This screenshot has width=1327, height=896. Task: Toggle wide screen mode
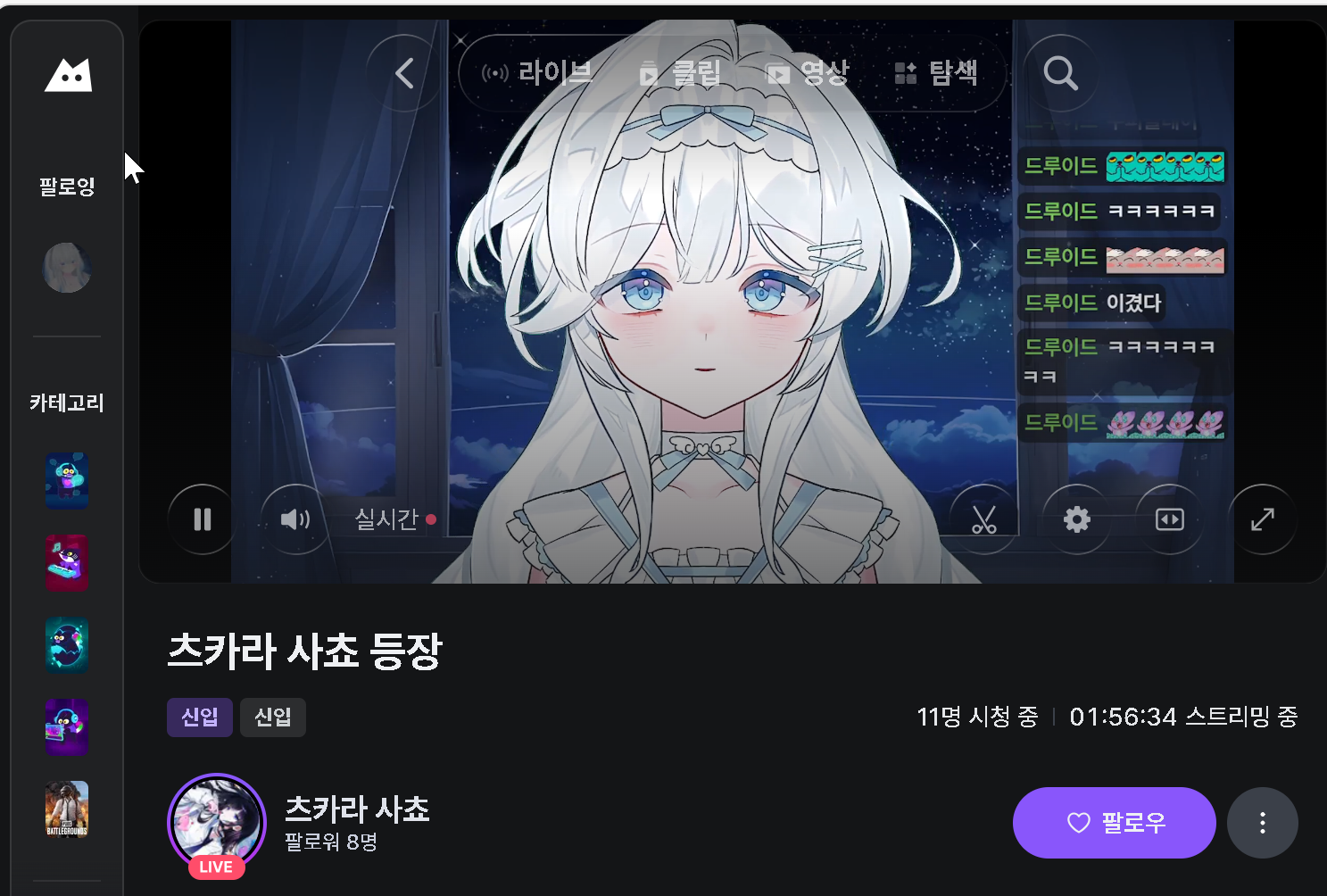(x=1169, y=519)
